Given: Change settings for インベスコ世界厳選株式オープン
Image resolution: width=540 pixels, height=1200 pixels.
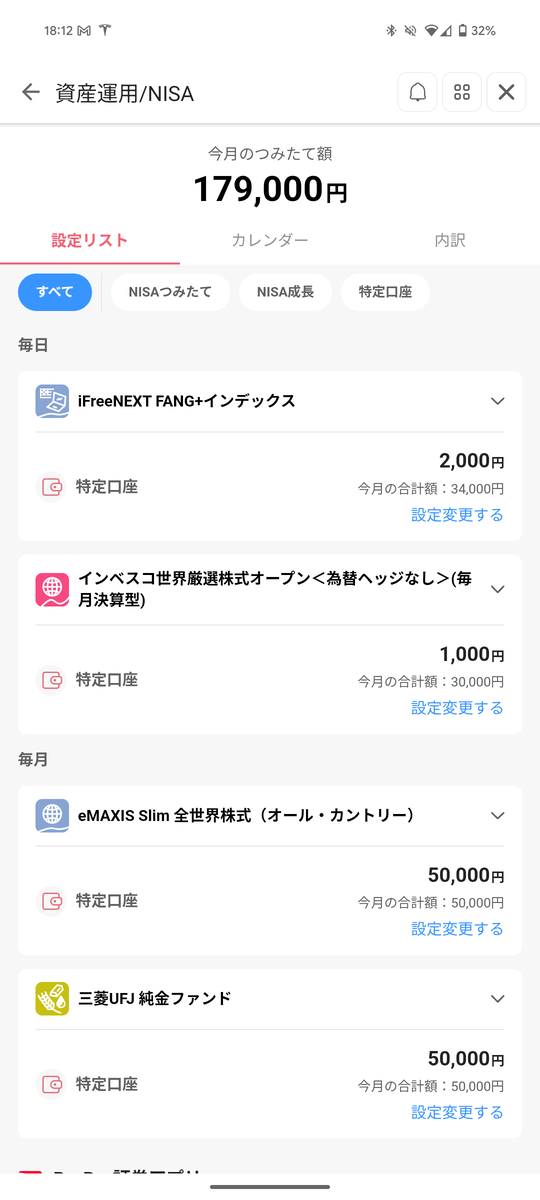Looking at the screenshot, I should [x=457, y=708].
